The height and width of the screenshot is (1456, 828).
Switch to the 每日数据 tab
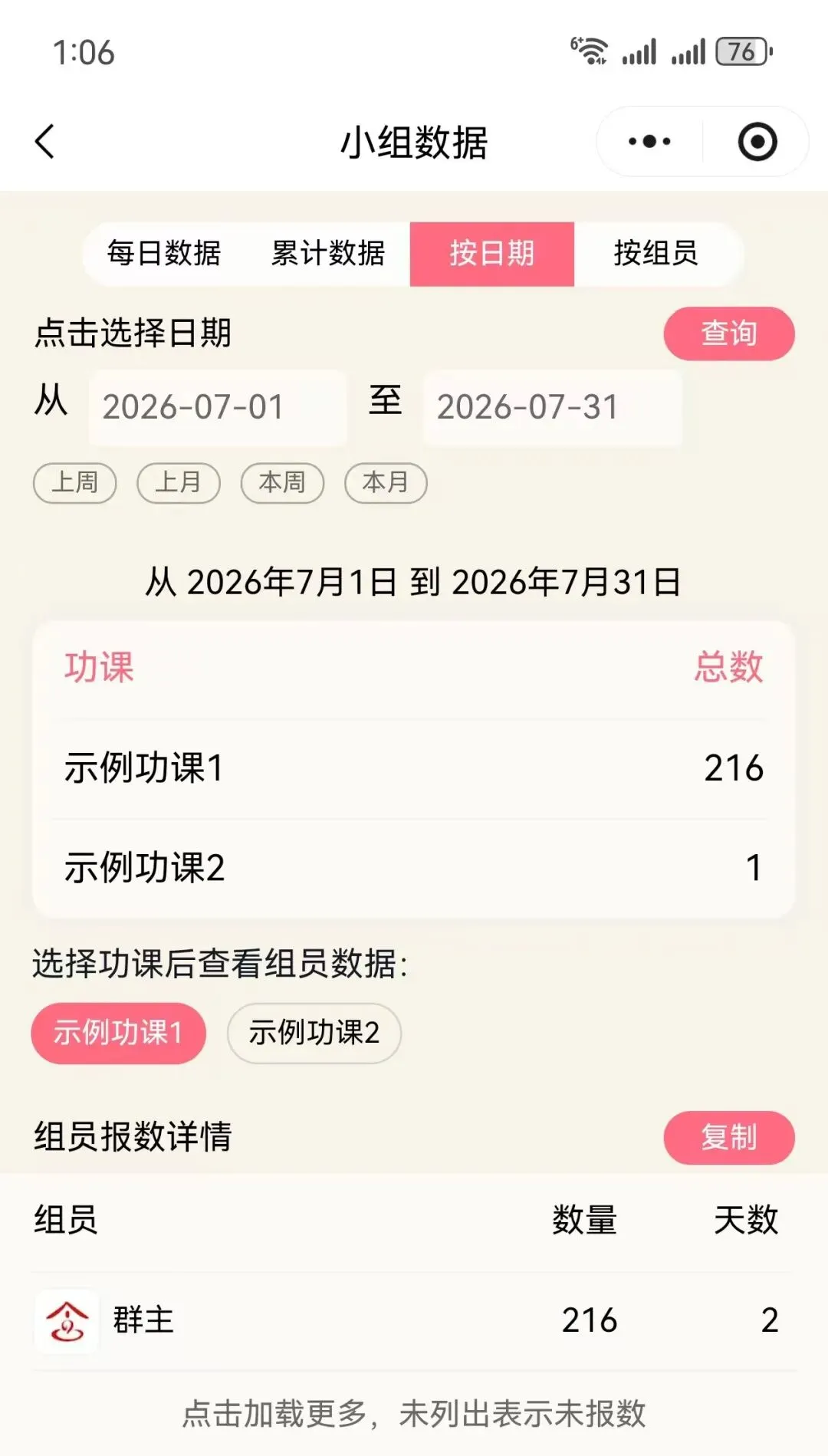point(164,254)
